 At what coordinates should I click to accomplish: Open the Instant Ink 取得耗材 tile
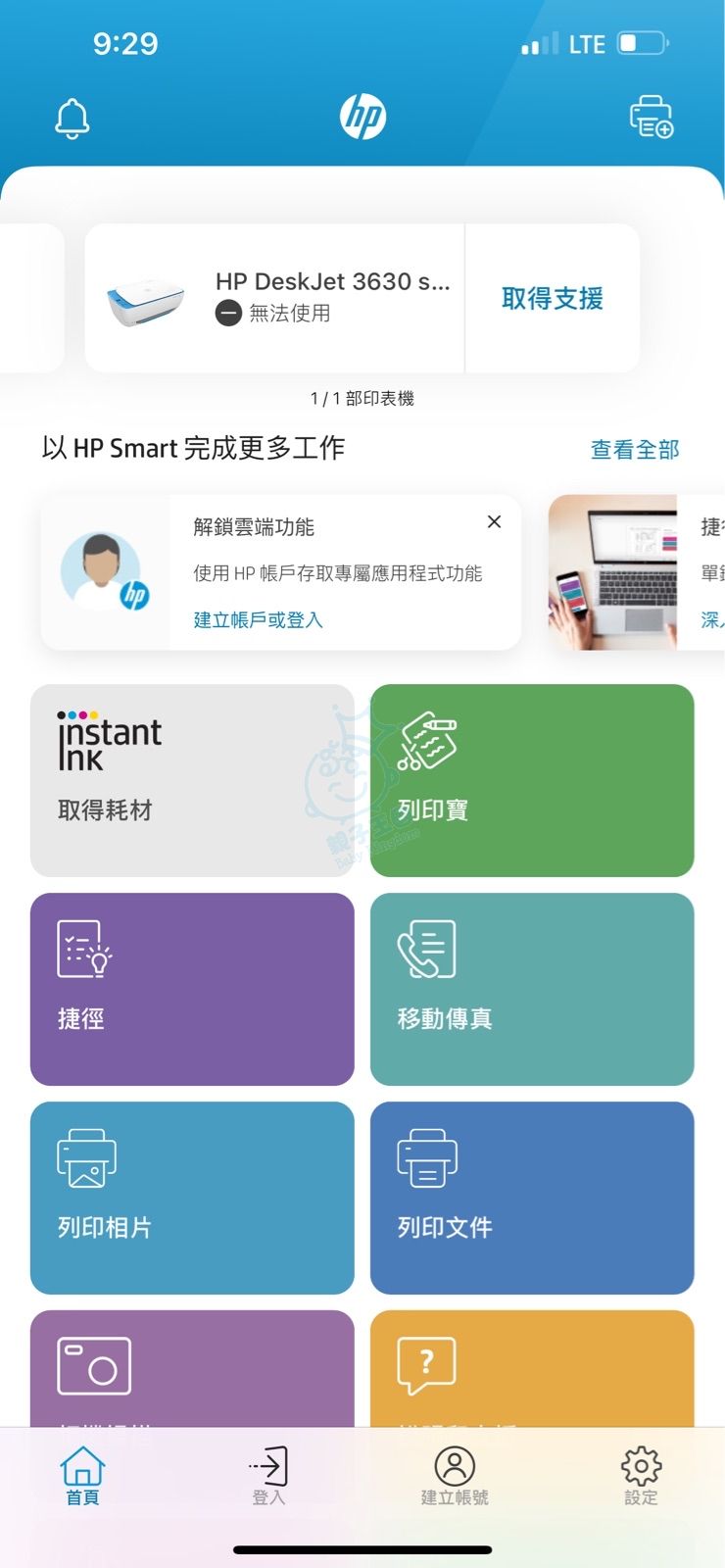coord(191,780)
